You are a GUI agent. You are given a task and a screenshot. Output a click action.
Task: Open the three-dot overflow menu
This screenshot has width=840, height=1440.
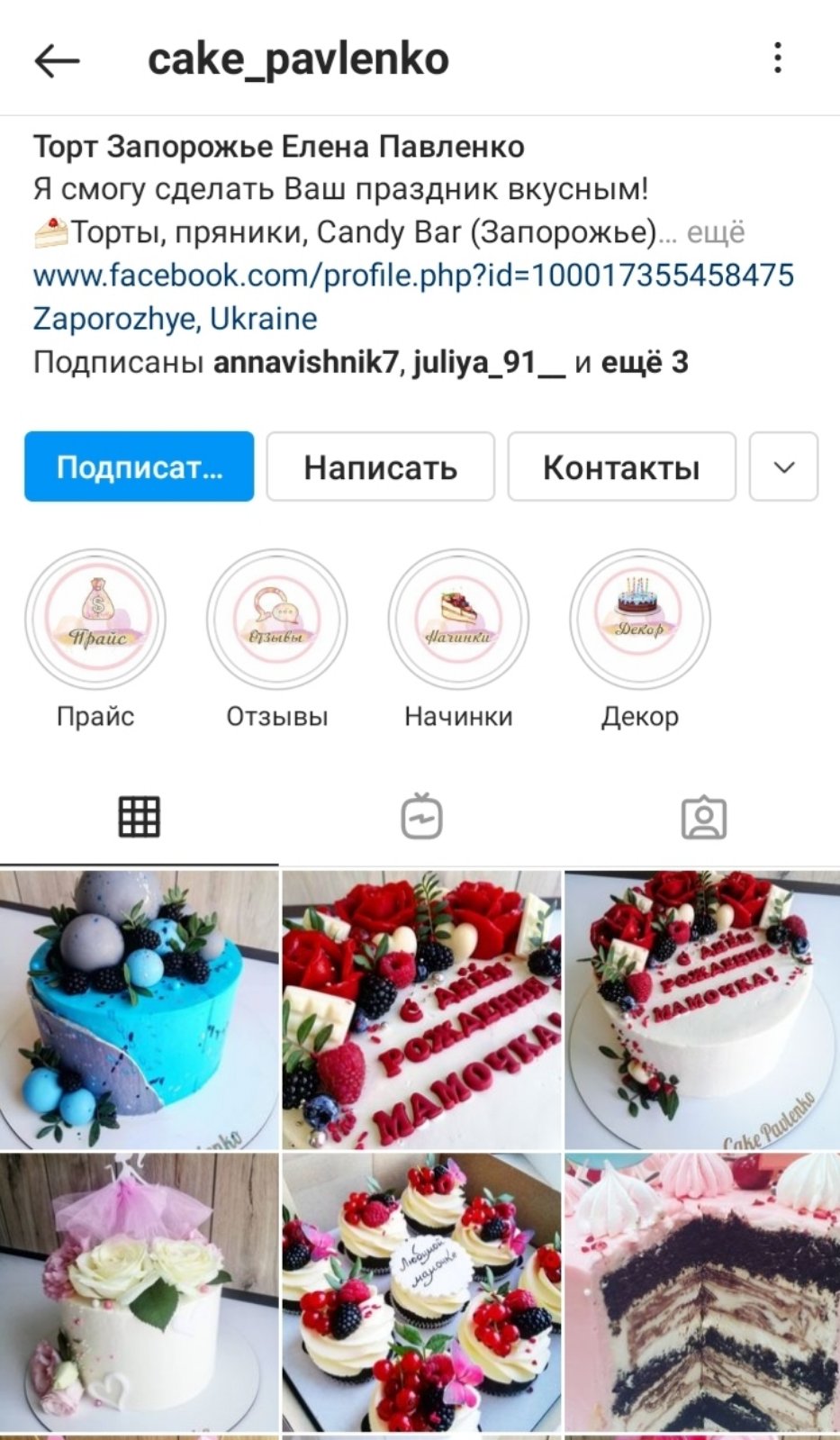(x=778, y=59)
